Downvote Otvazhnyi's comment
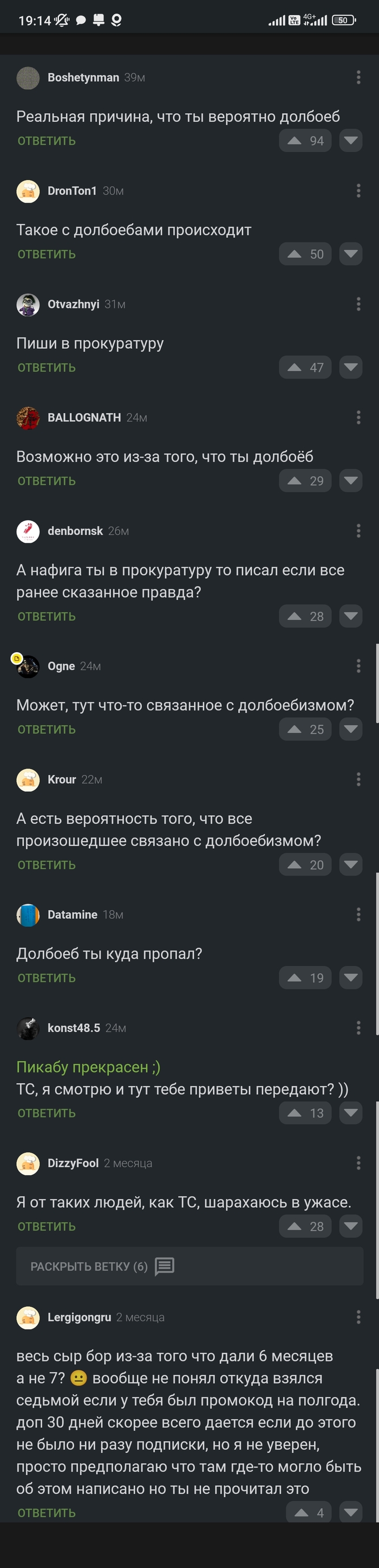 pos(350,367)
